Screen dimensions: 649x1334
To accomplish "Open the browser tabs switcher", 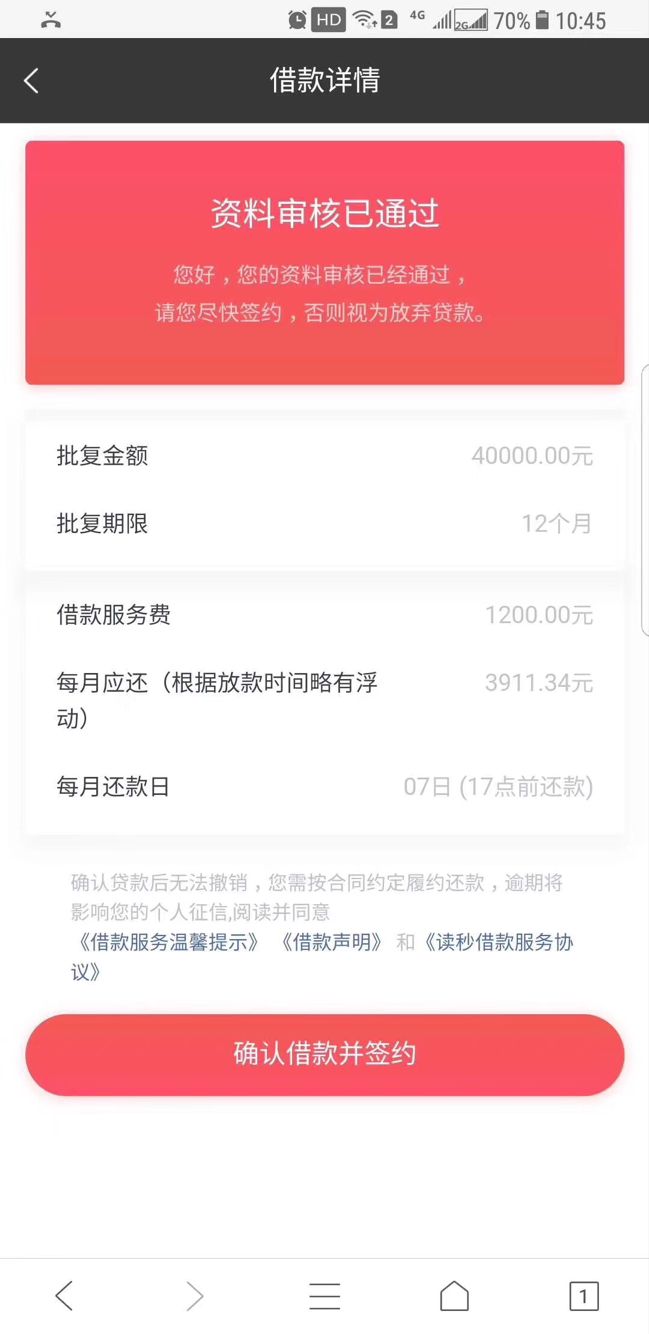I will pos(583,1296).
